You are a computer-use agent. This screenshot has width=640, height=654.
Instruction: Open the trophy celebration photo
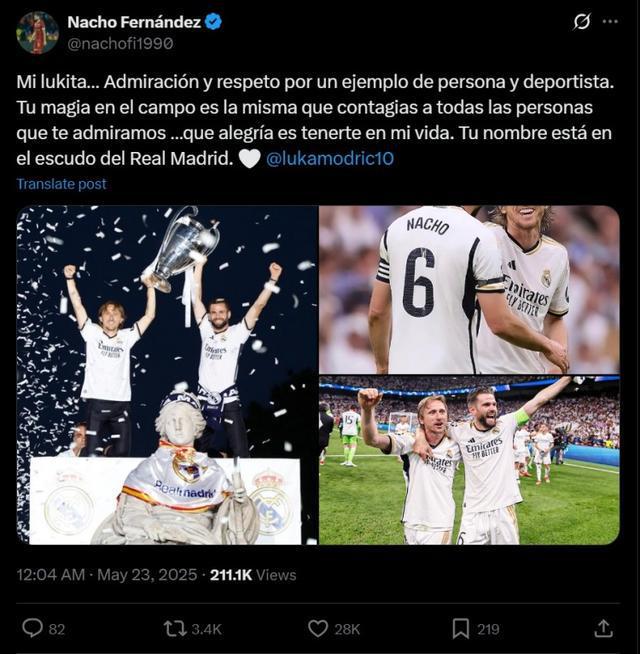167,375
